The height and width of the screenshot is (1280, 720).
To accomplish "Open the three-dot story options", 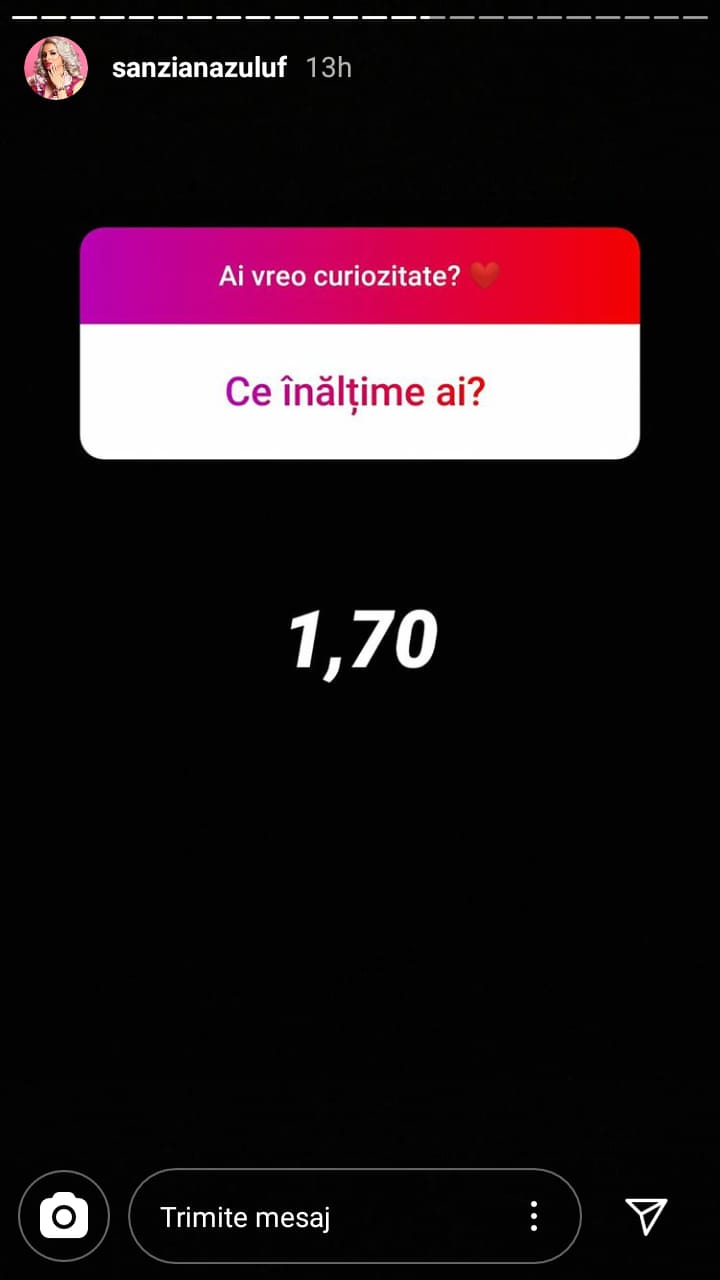I will (534, 1216).
